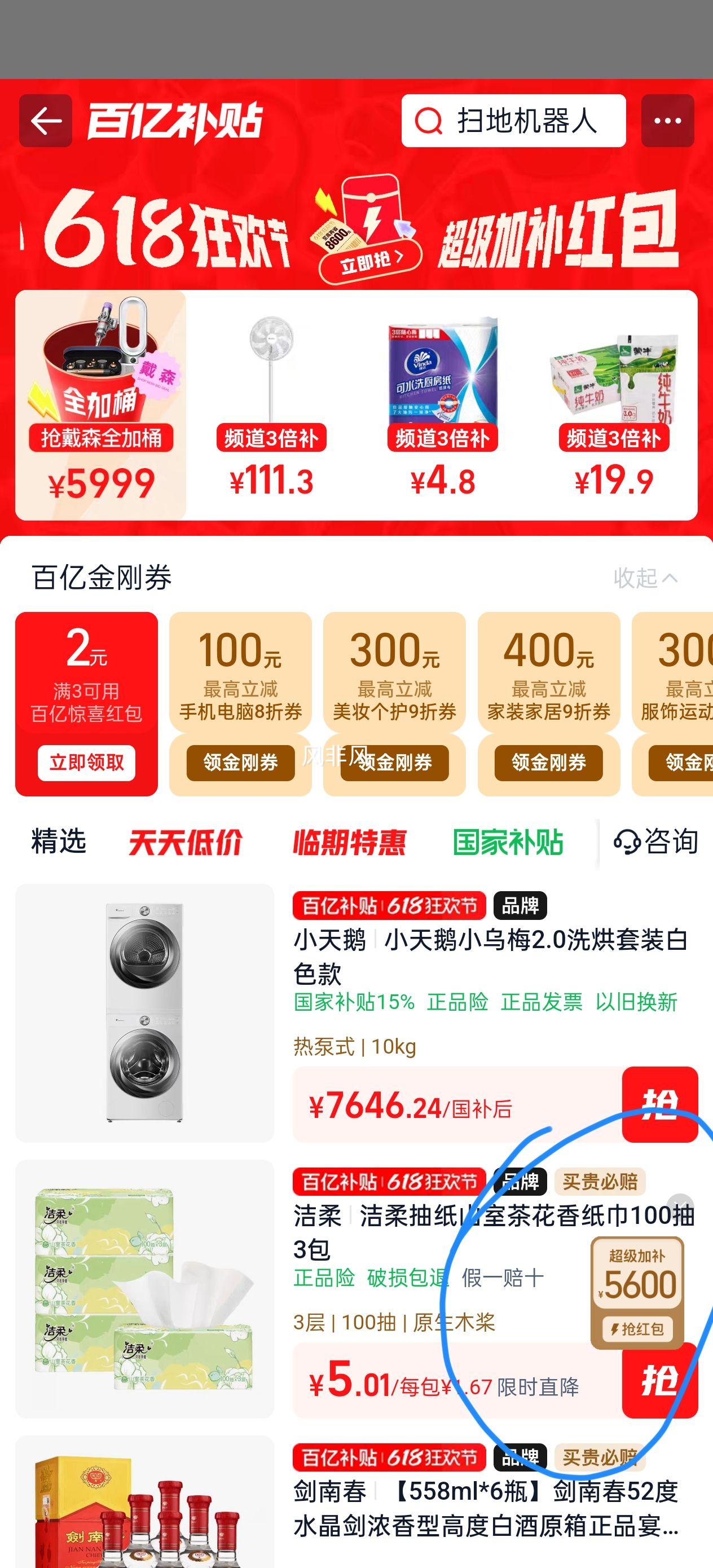Switch to the 天天低价 tab
The width and height of the screenshot is (713, 1568).
coord(185,843)
